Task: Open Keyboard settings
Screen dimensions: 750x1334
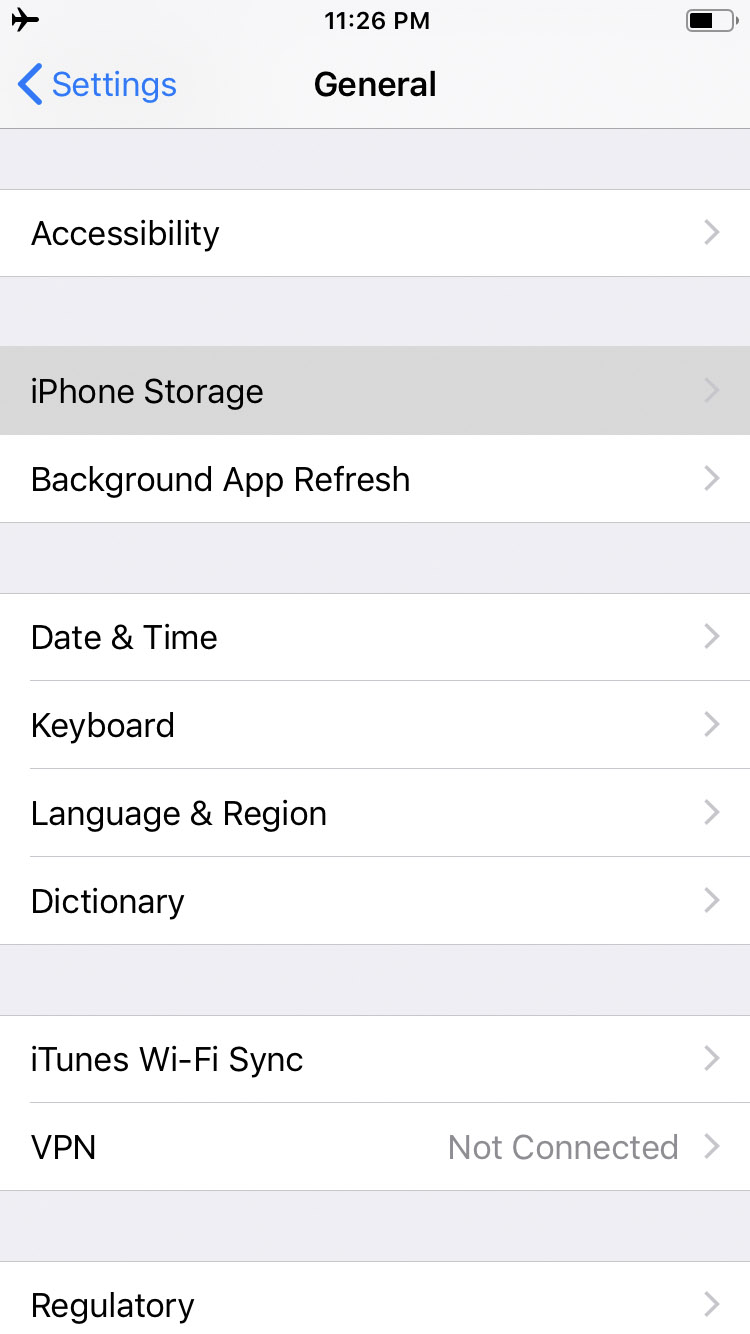Action: click(x=375, y=725)
